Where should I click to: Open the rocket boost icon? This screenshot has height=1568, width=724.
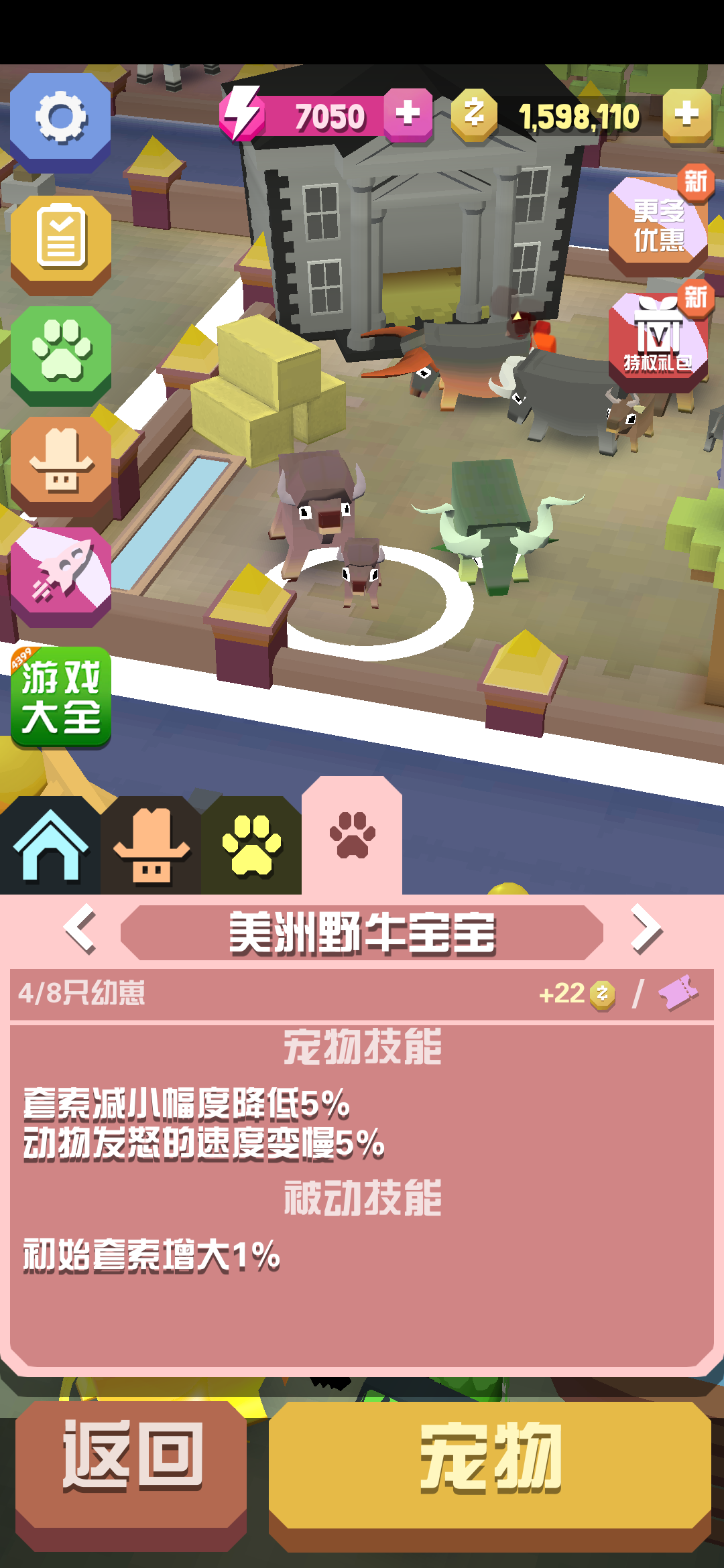pyautogui.click(x=60, y=573)
